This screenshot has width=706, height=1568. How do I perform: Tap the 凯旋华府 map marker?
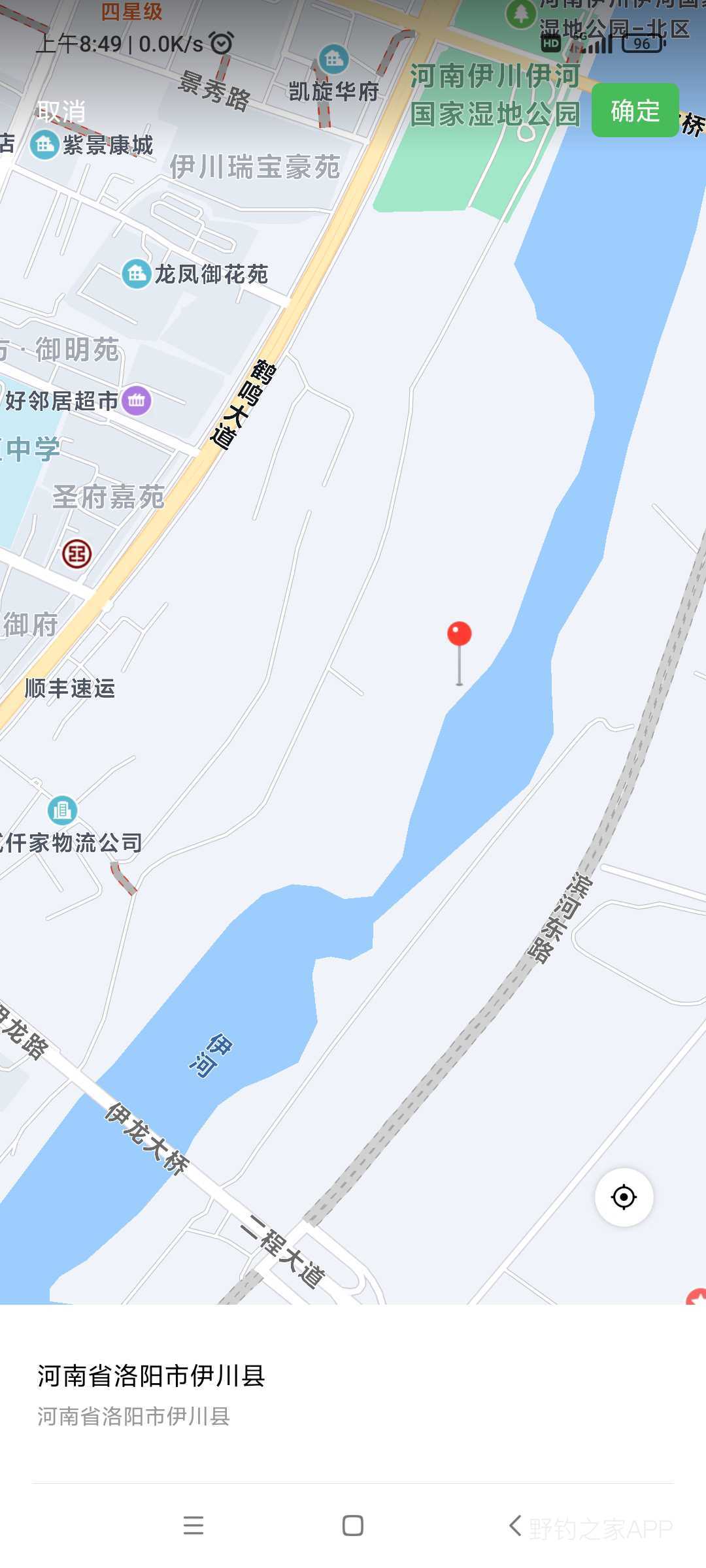click(x=333, y=60)
